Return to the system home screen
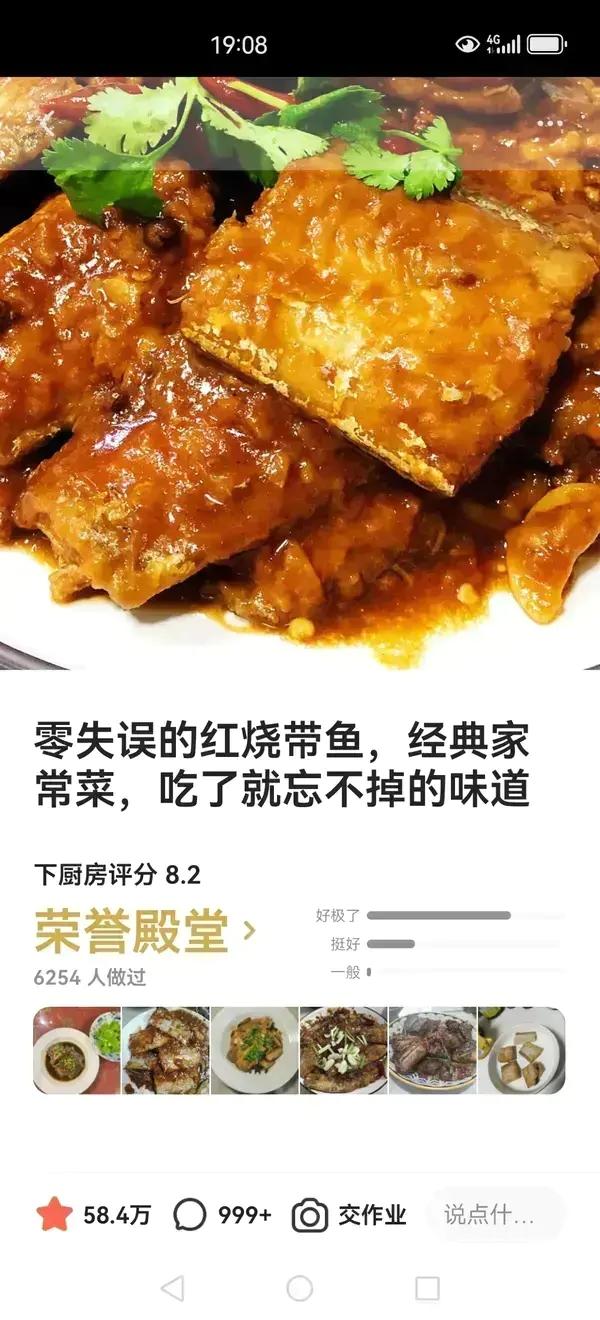 click(x=300, y=1288)
